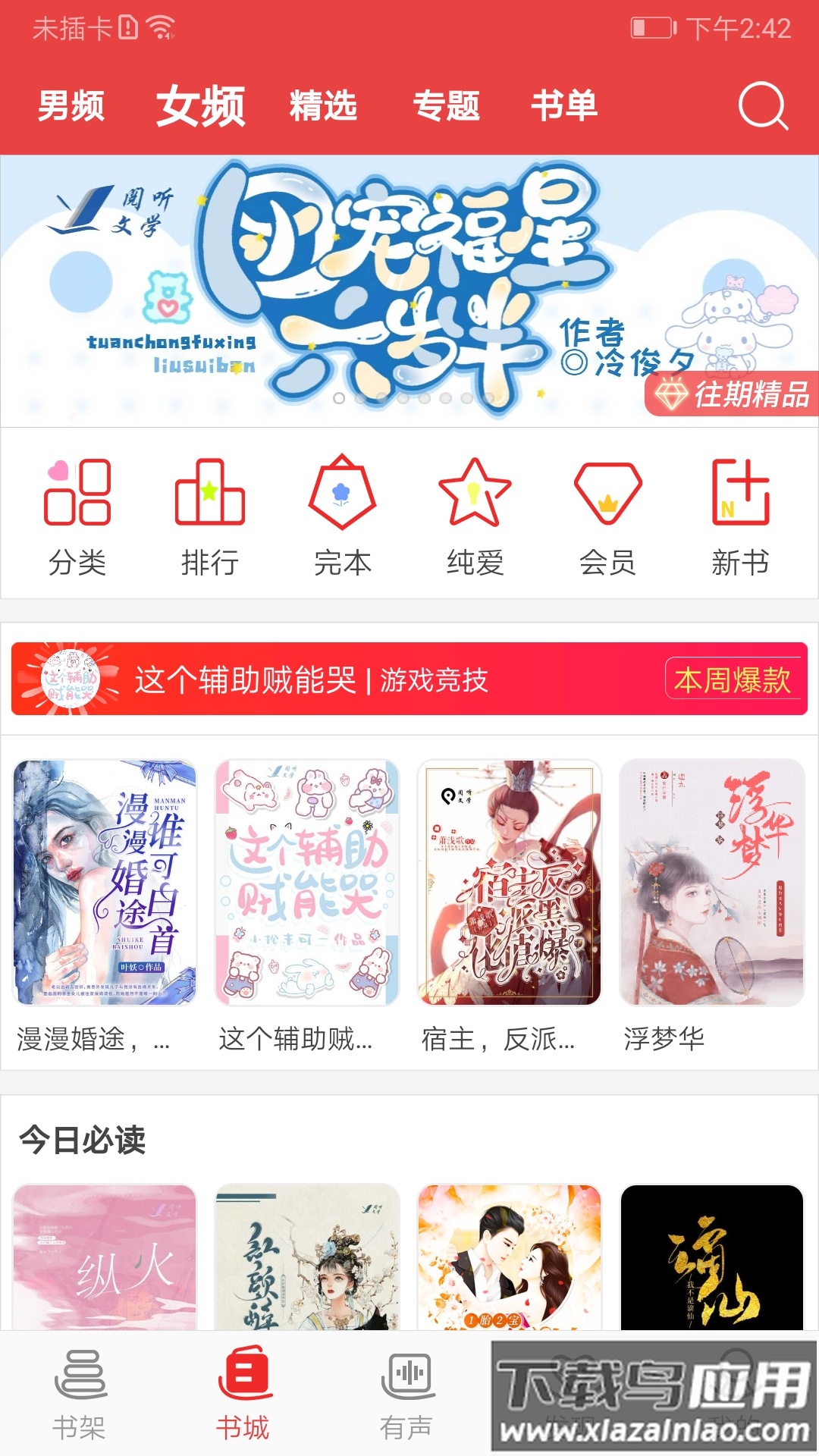Switch to the 男频 tab
Image resolution: width=819 pixels, height=1456 pixels.
(71, 106)
